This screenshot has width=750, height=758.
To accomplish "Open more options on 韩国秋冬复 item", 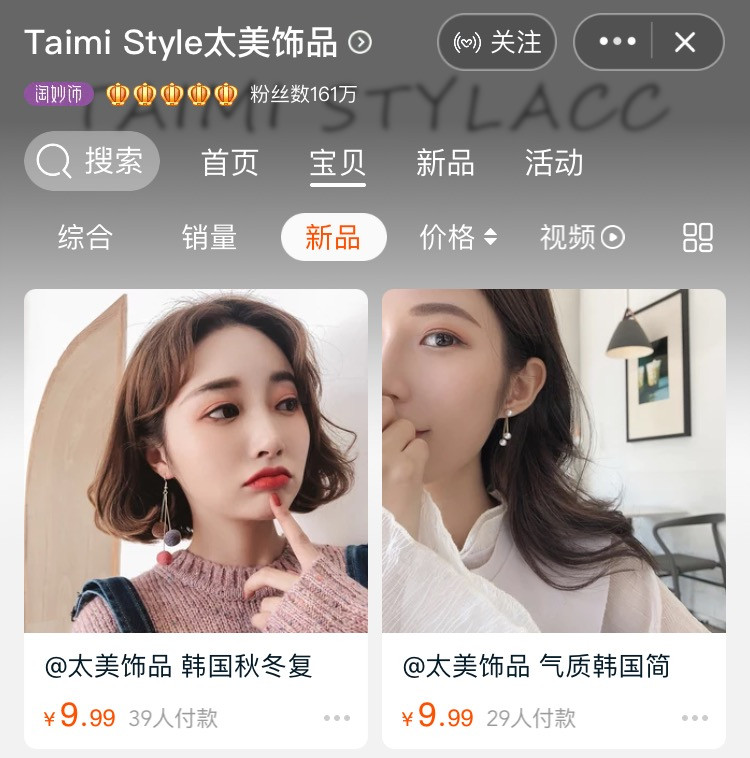I will (337, 718).
